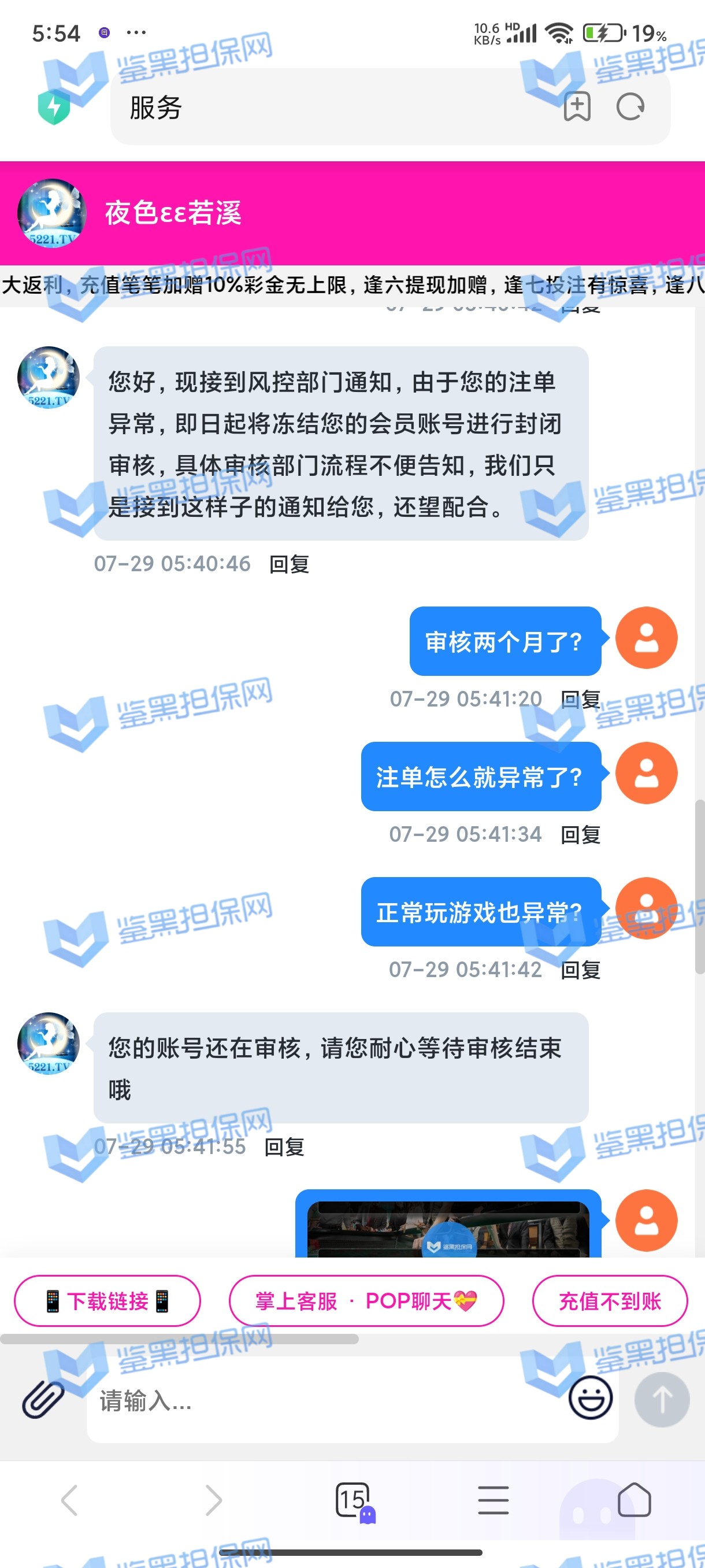Open the emoji picker
The height and width of the screenshot is (1568, 705).
click(590, 1398)
